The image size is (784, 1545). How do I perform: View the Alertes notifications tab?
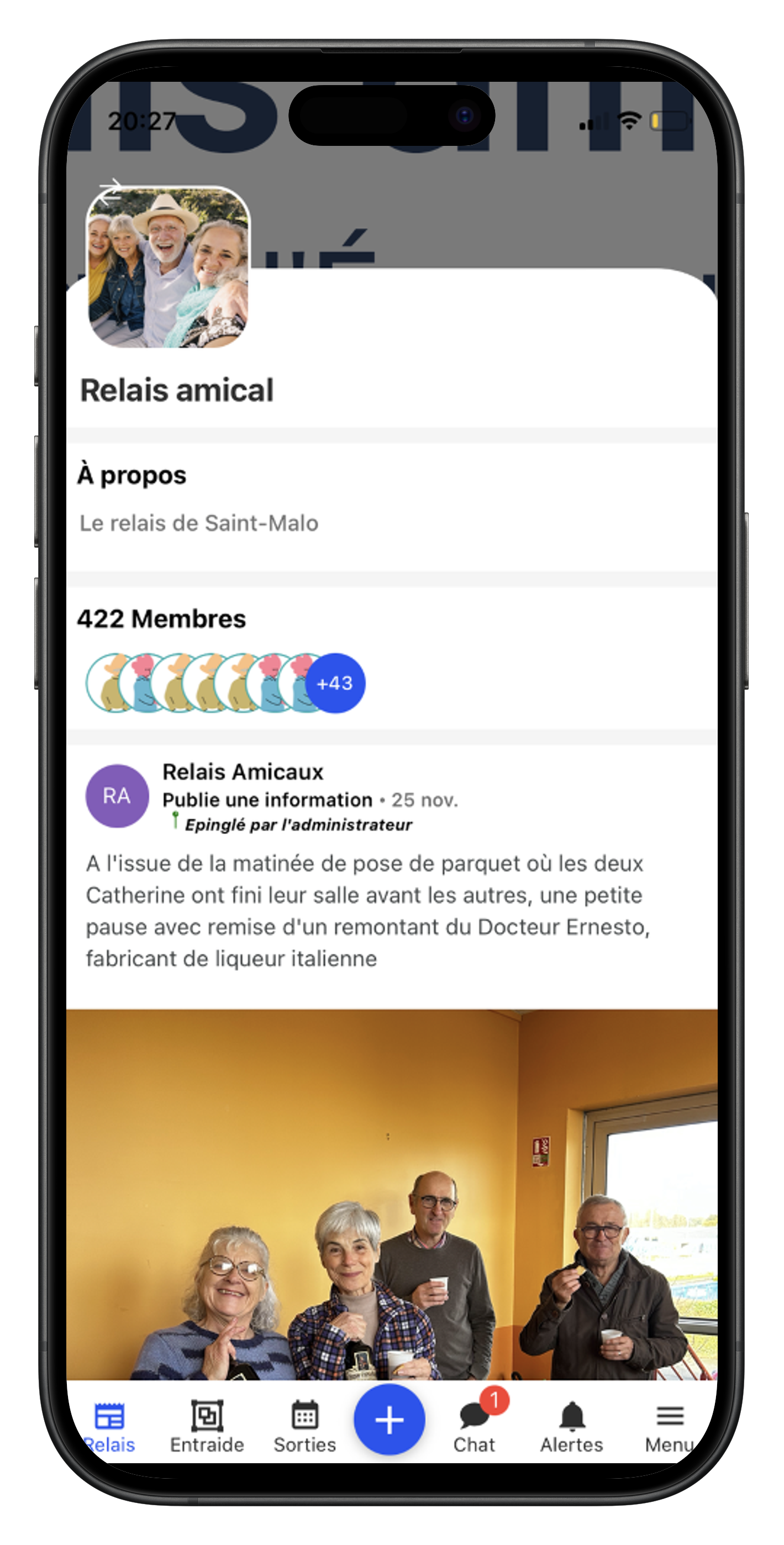[572, 1427]
